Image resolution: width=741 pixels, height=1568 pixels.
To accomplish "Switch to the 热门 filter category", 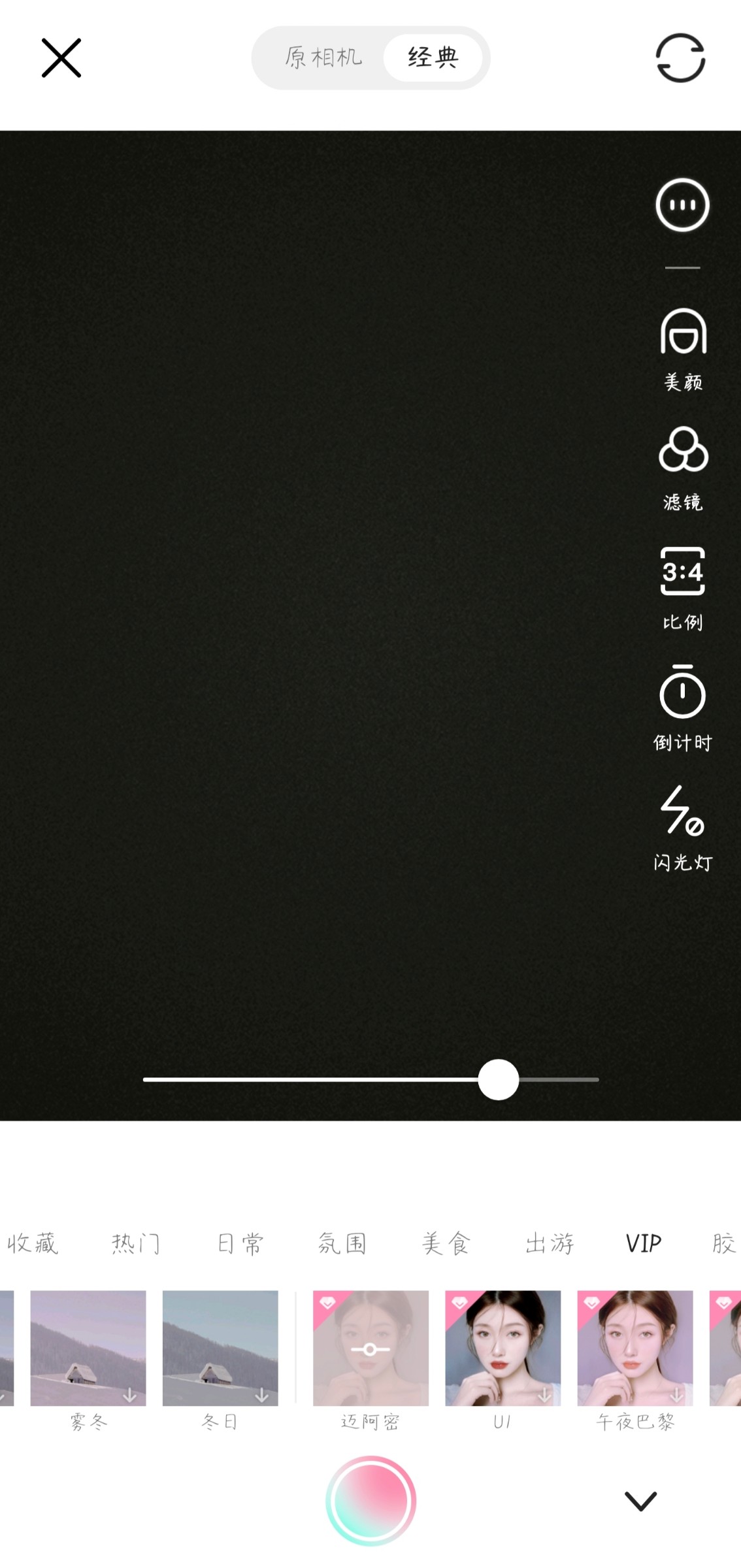I will (136, 1243).
